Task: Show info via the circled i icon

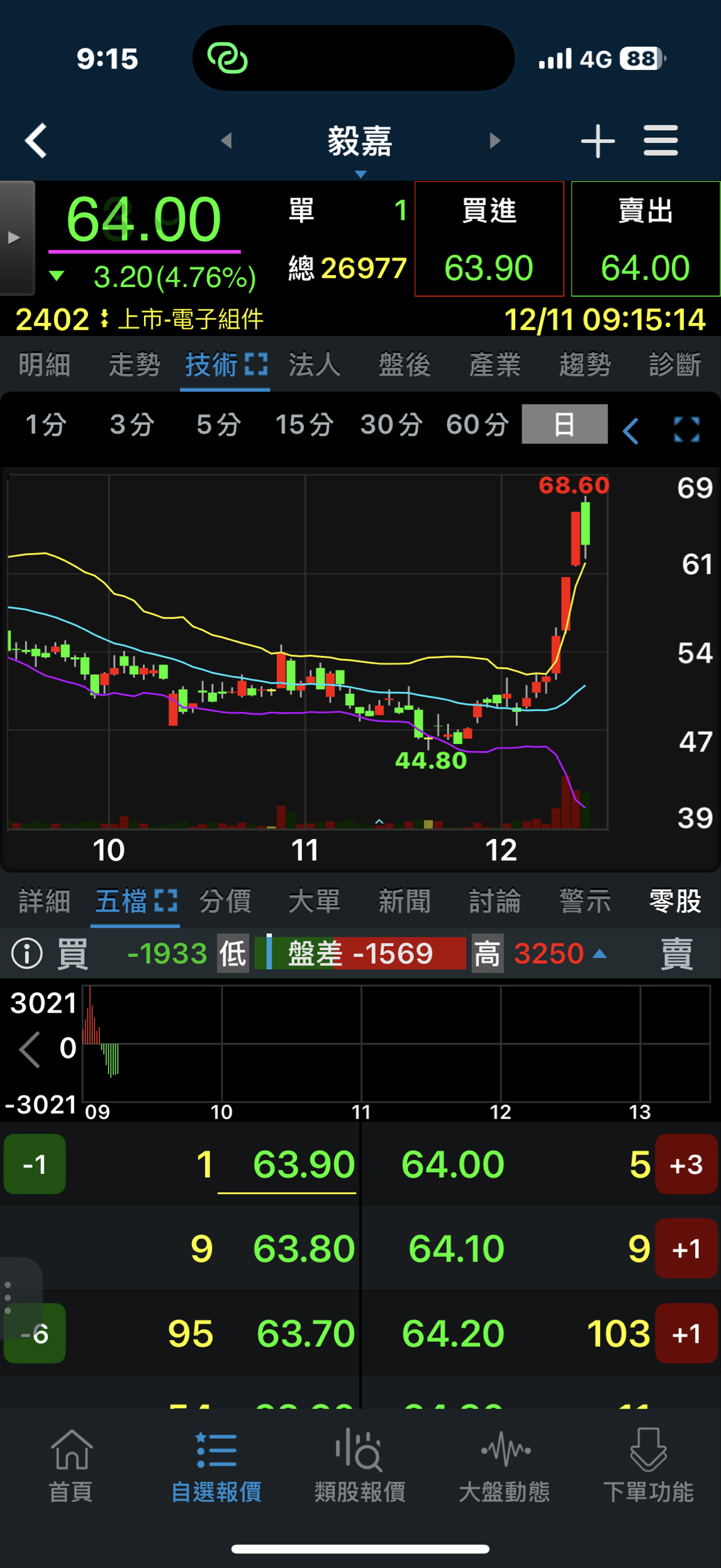Action: [x=27, y=954]
